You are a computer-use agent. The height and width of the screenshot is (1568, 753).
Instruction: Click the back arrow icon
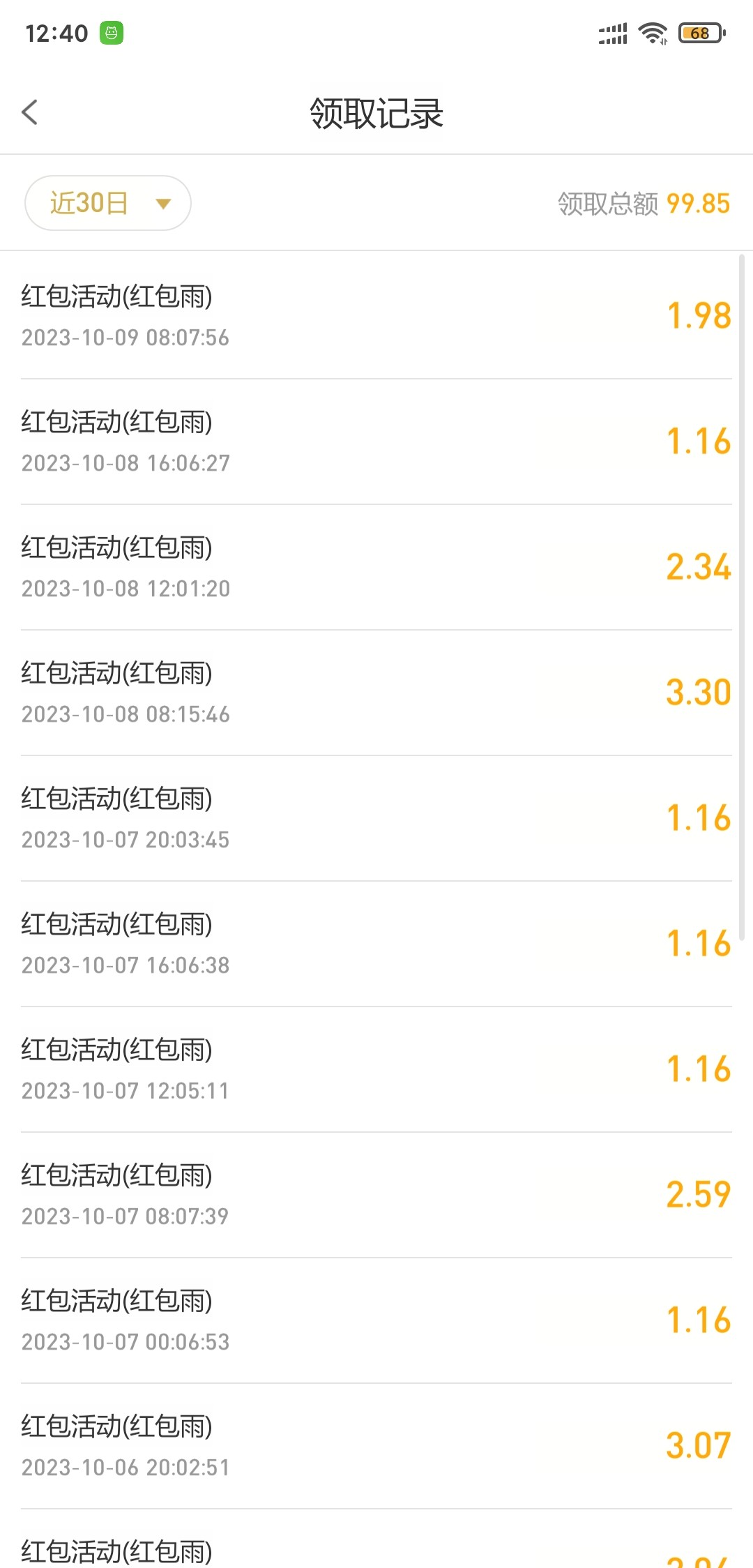[30, 112]
